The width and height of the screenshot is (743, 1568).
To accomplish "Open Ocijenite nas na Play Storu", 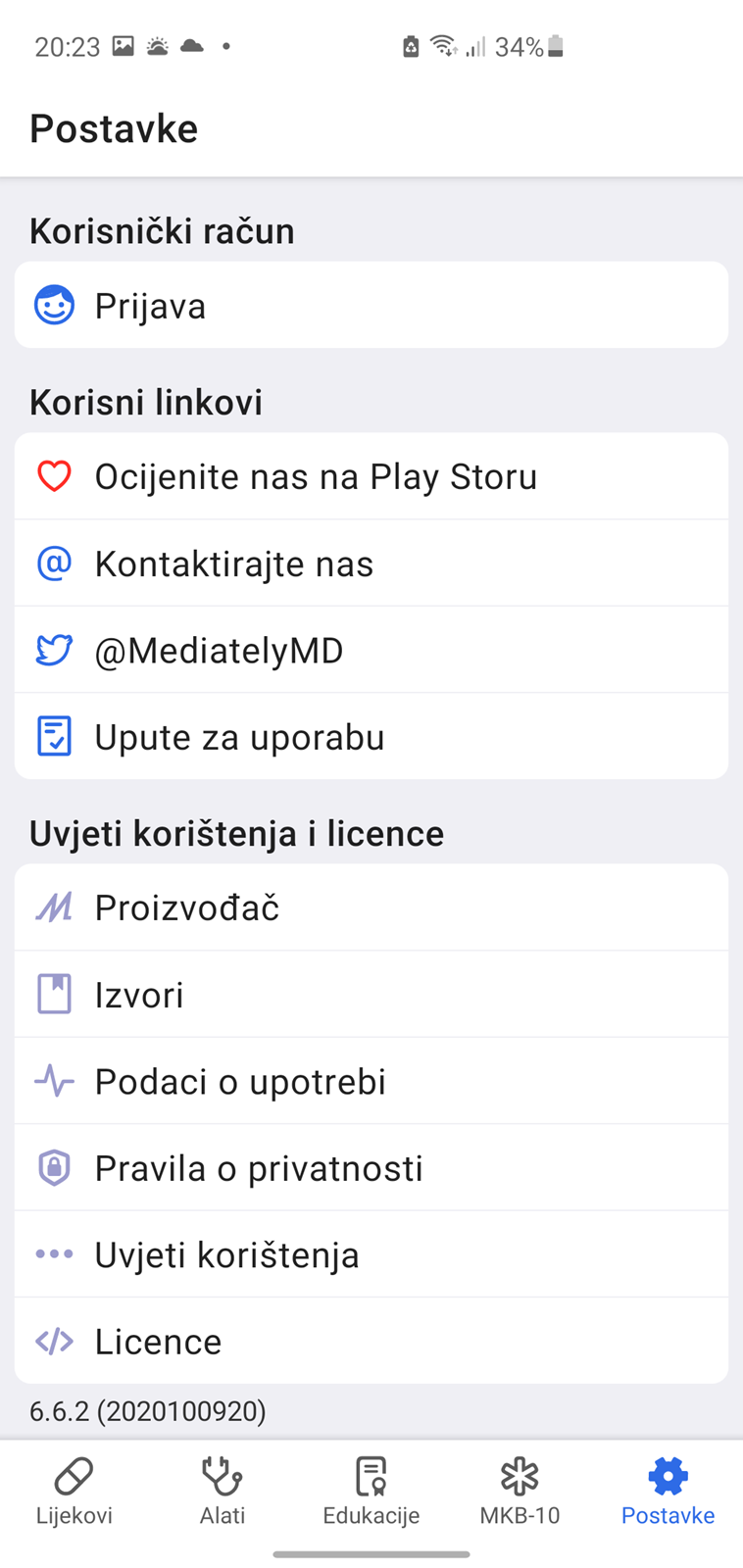I will [371, 476].
